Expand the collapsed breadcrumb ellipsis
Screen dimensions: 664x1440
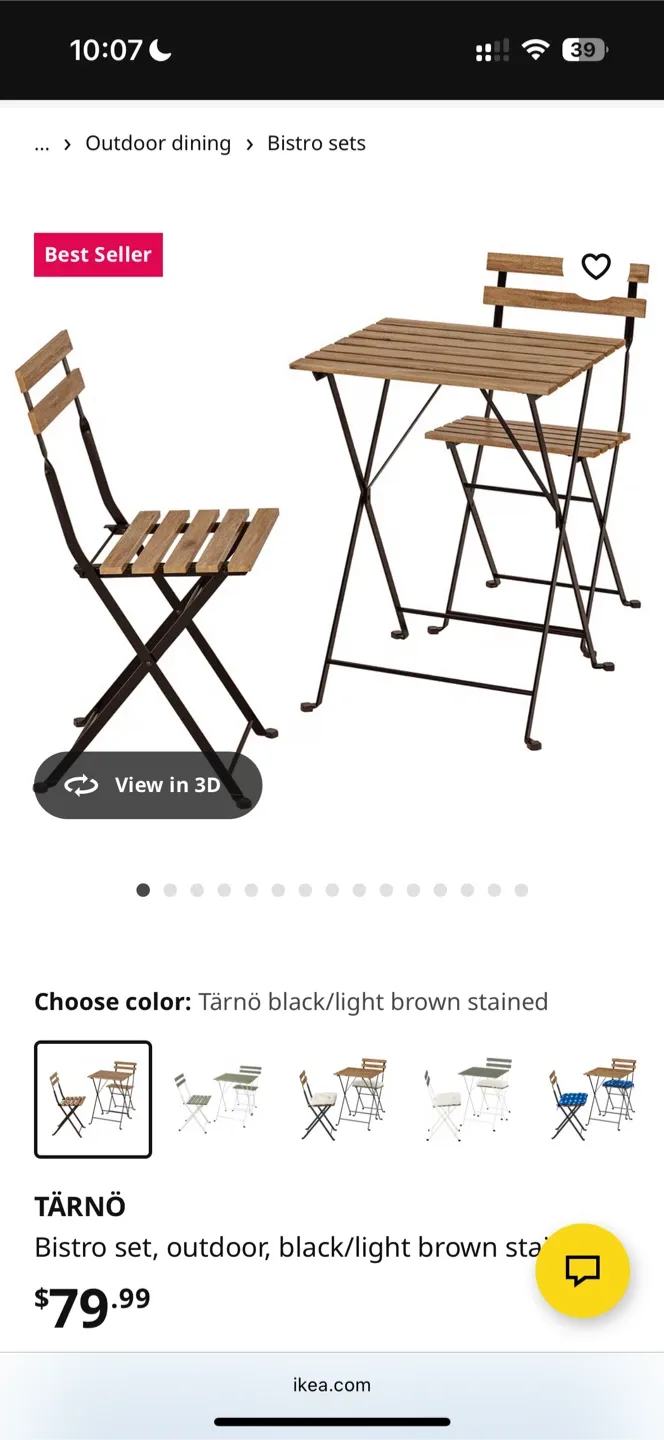[42, 143]
